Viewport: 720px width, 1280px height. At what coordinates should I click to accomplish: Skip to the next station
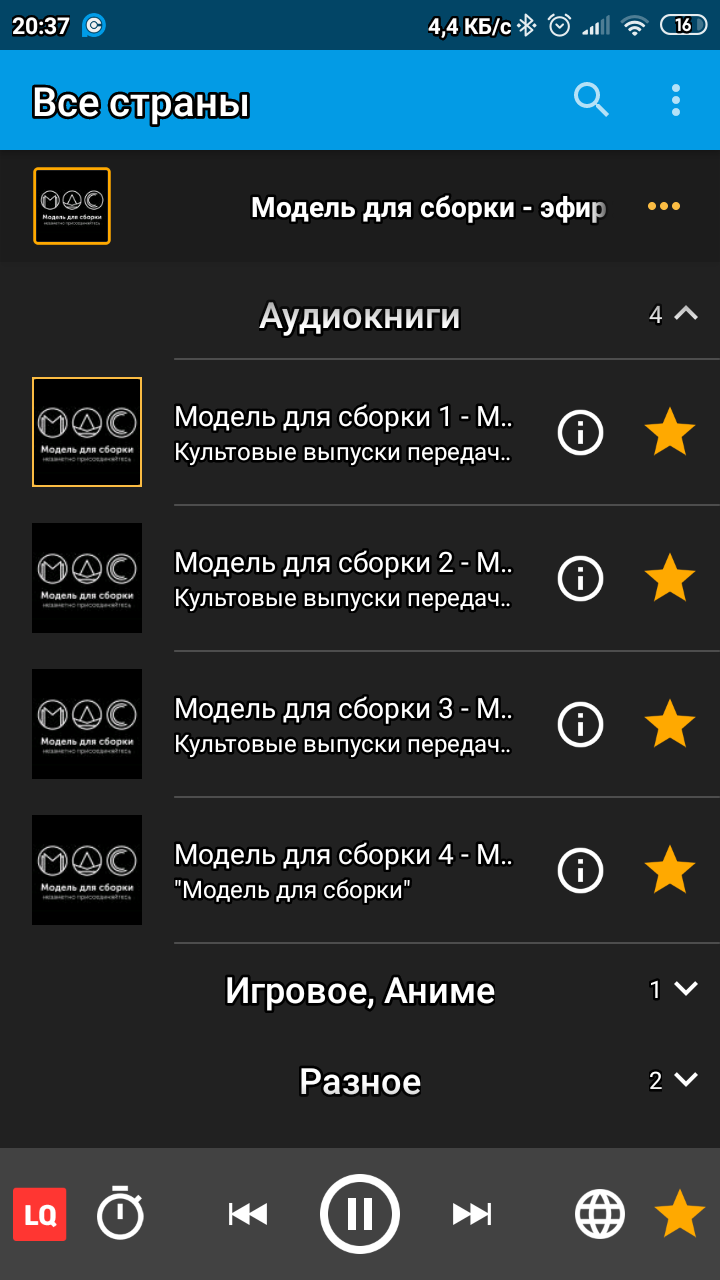click(x=472, y=1214)
